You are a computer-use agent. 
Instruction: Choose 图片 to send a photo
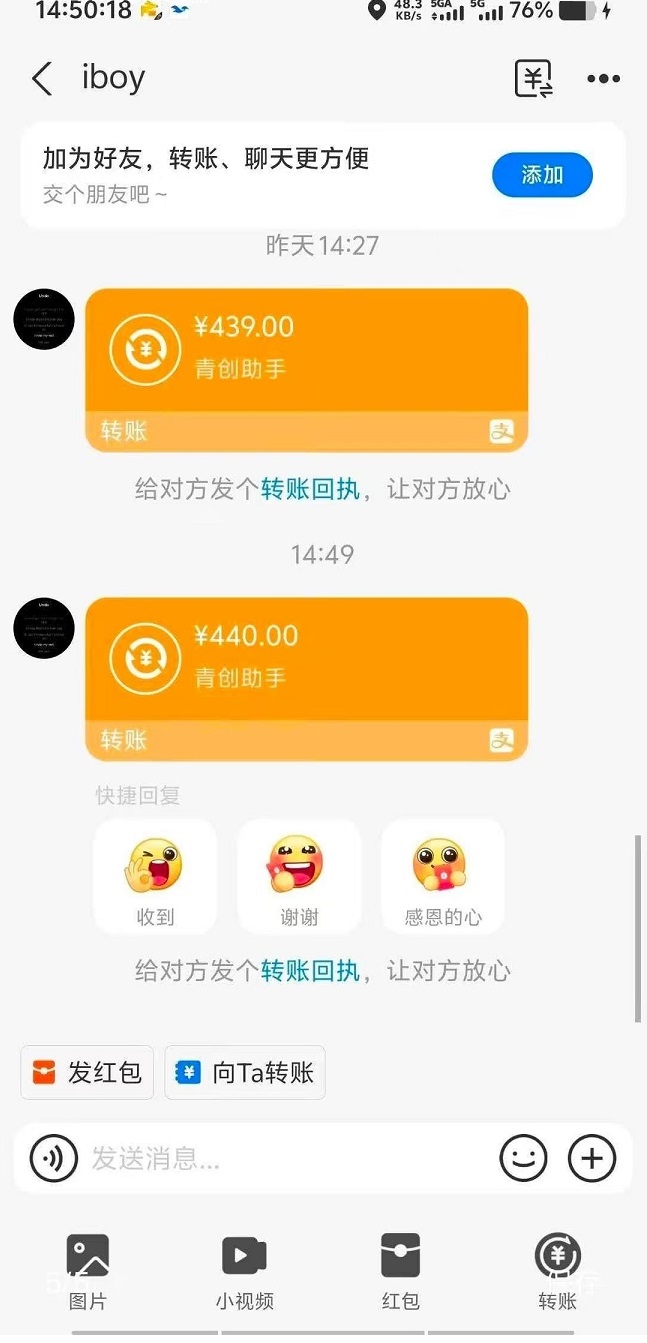tap(88, 1270)
